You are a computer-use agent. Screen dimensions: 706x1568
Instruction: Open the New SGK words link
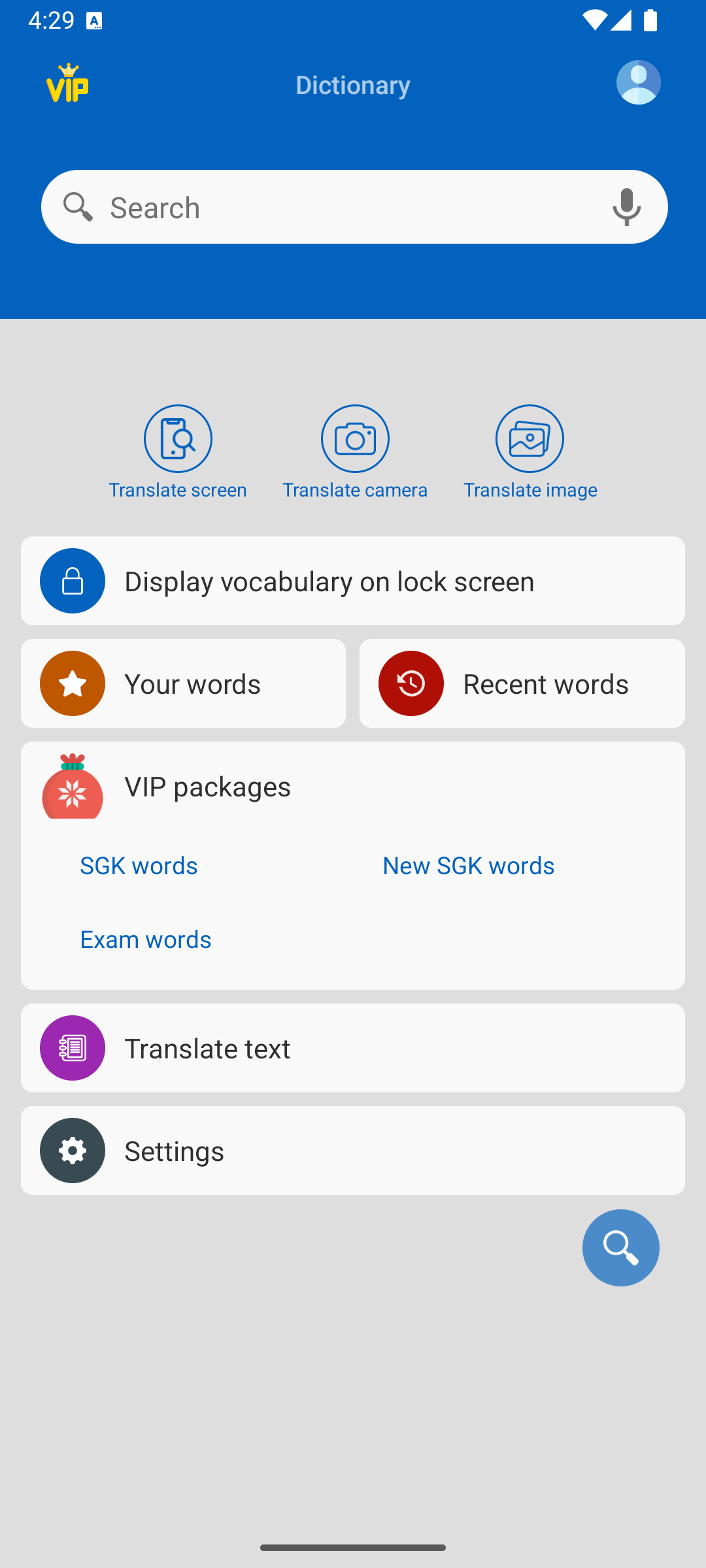pyautogui.click(x=468, y=866)
